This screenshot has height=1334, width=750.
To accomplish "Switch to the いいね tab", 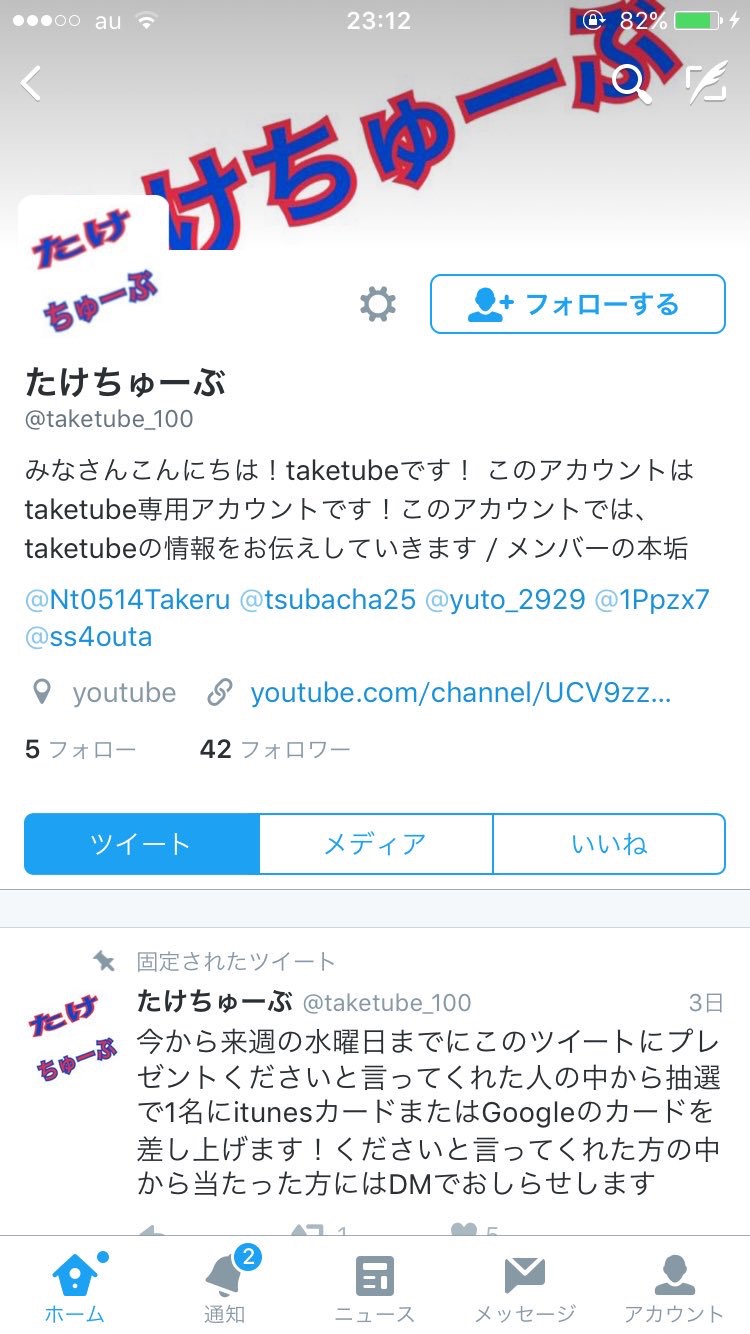I will click(x=609, y=844).
